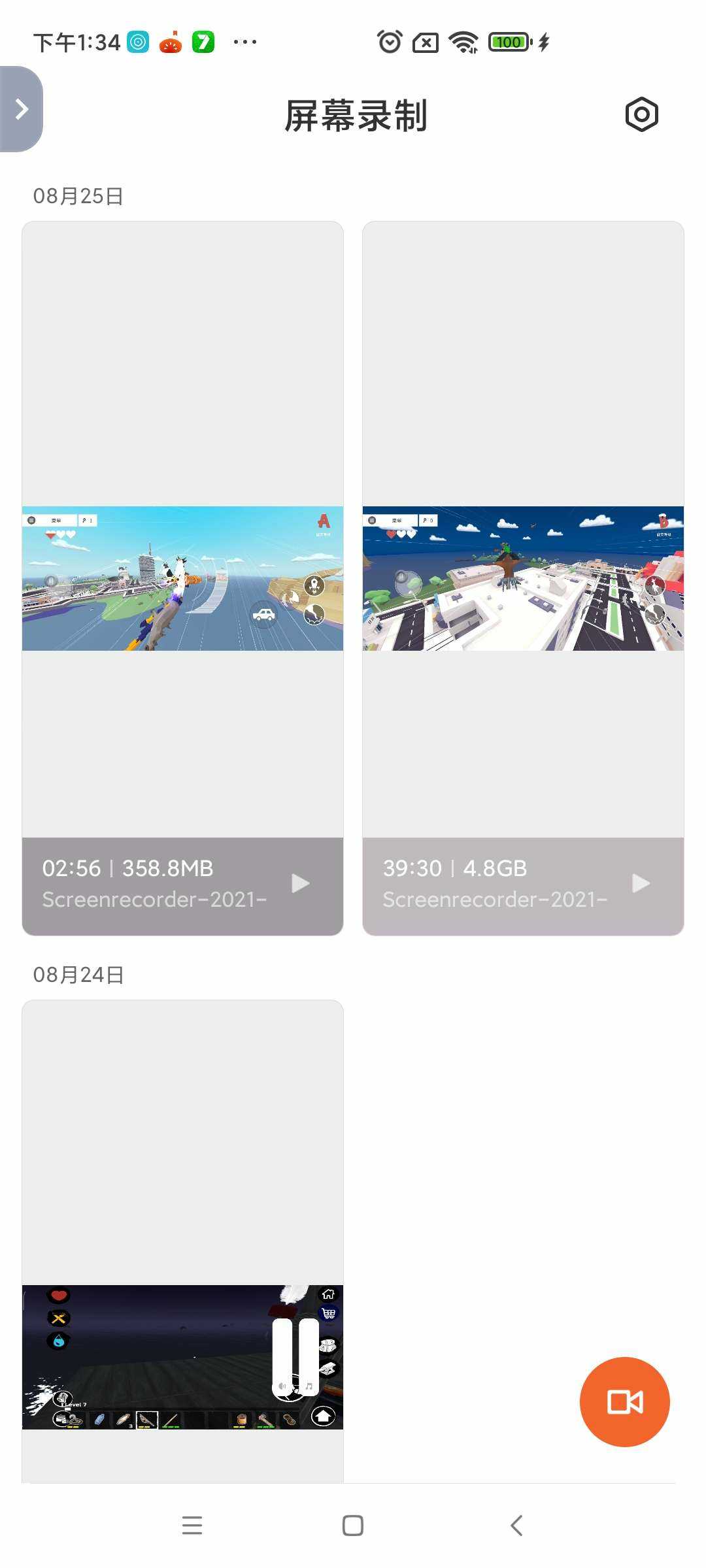Play the 358.8MB recording
The height and width of the screenshot is (1568, 706).
click(300, 883)
